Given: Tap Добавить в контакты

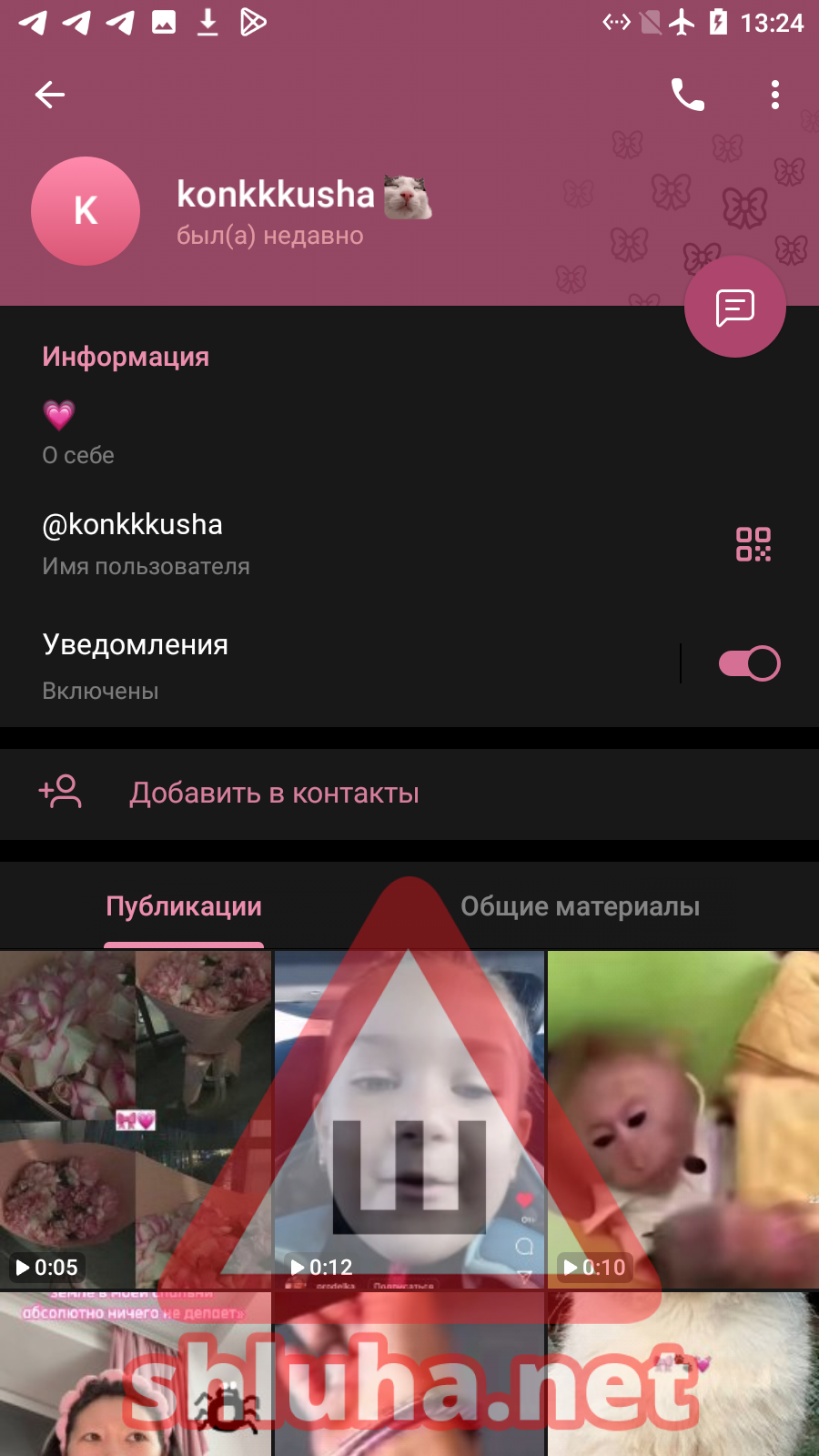Looking at the screenshot, I should 409,794.
